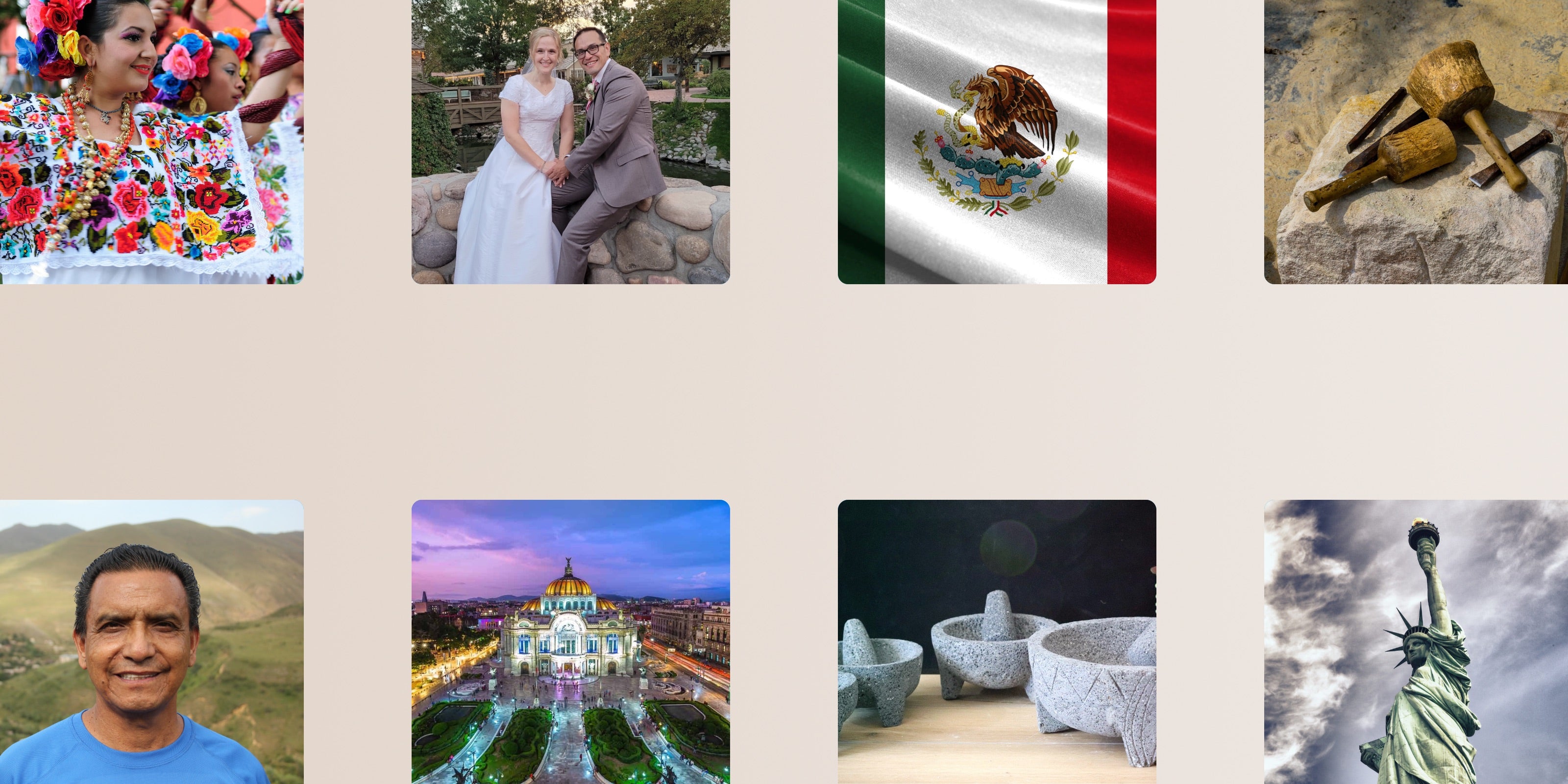Choose the Mexican flag image
Image resolution: width=1568 pixels, height=784 pixels.
997,142
